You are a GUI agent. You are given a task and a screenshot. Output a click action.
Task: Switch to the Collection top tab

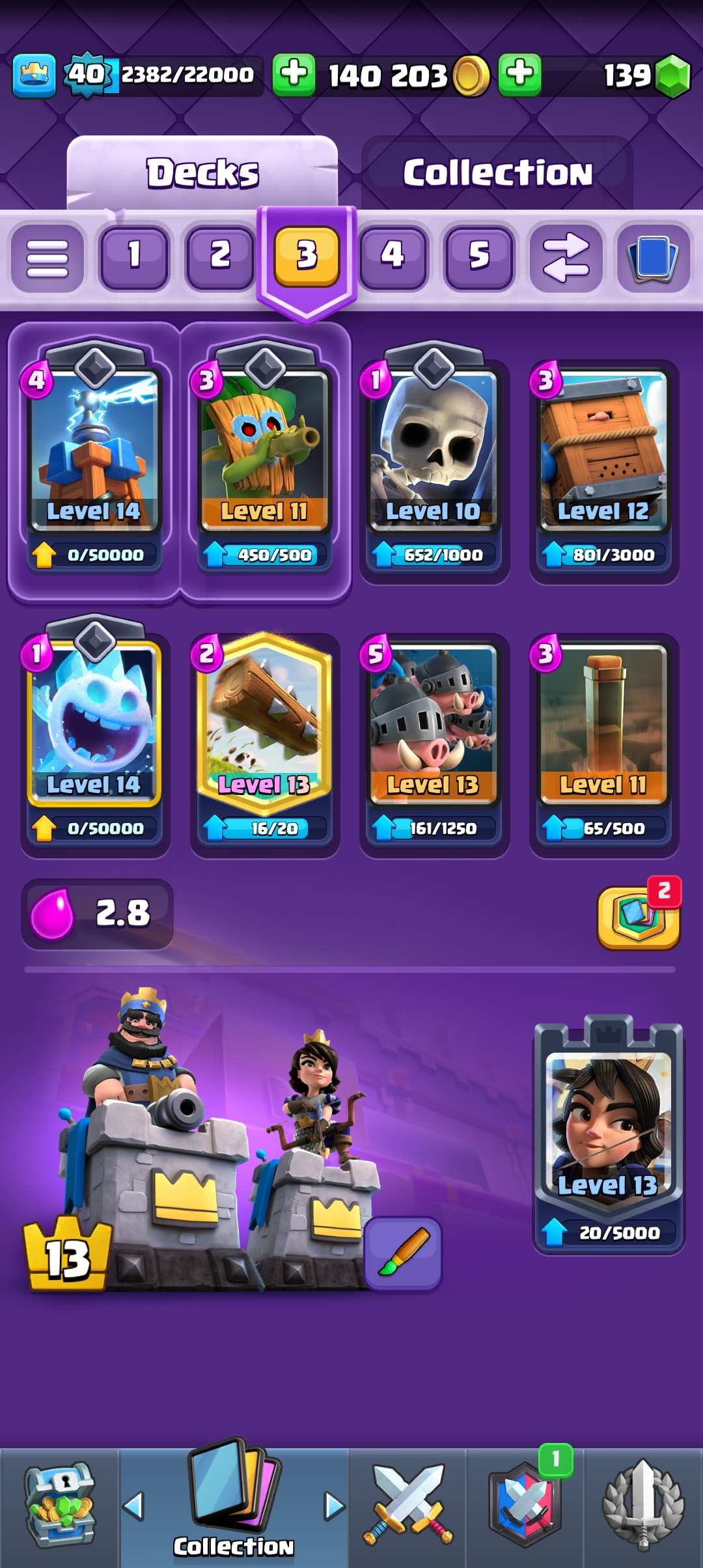point(497,173)
